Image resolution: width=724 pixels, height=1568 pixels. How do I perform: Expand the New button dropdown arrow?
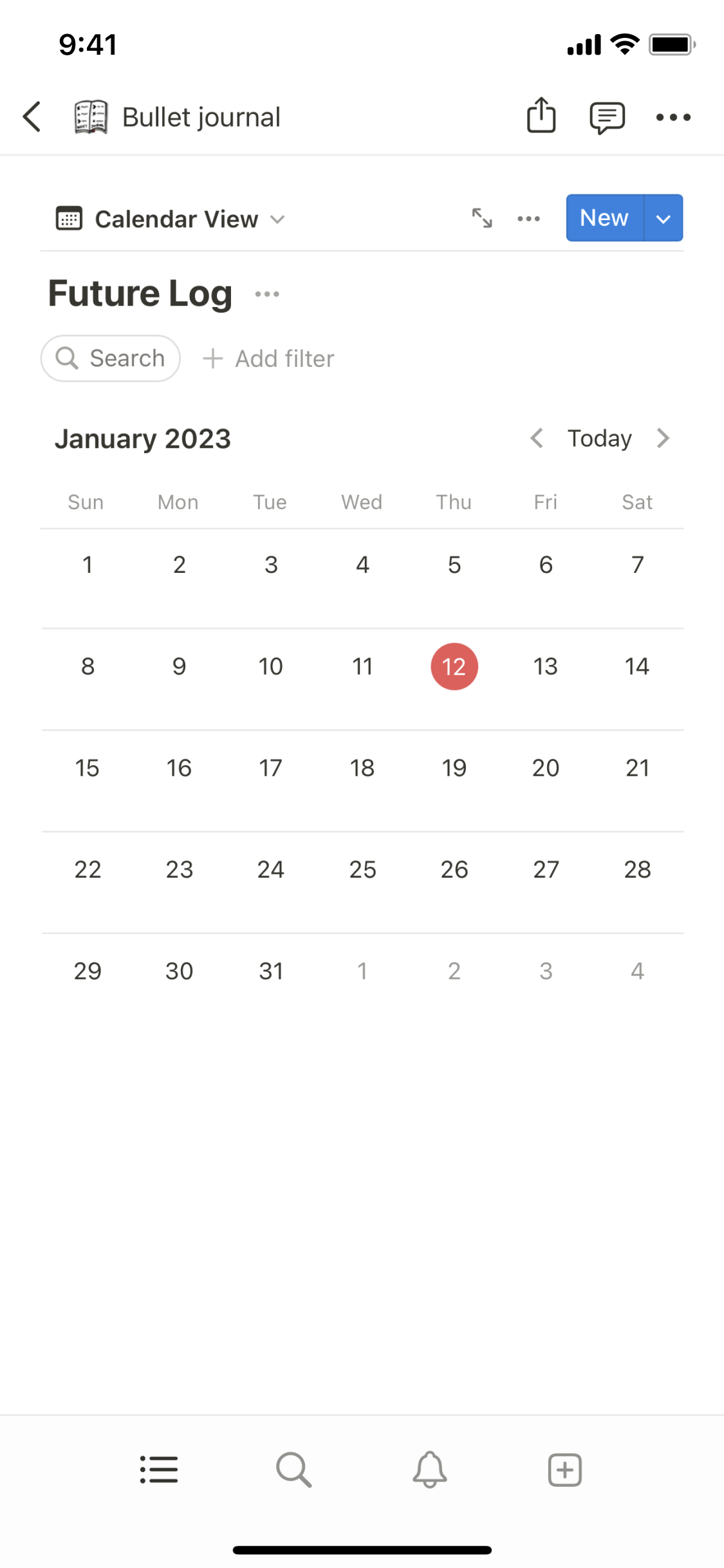coord(664,218)
